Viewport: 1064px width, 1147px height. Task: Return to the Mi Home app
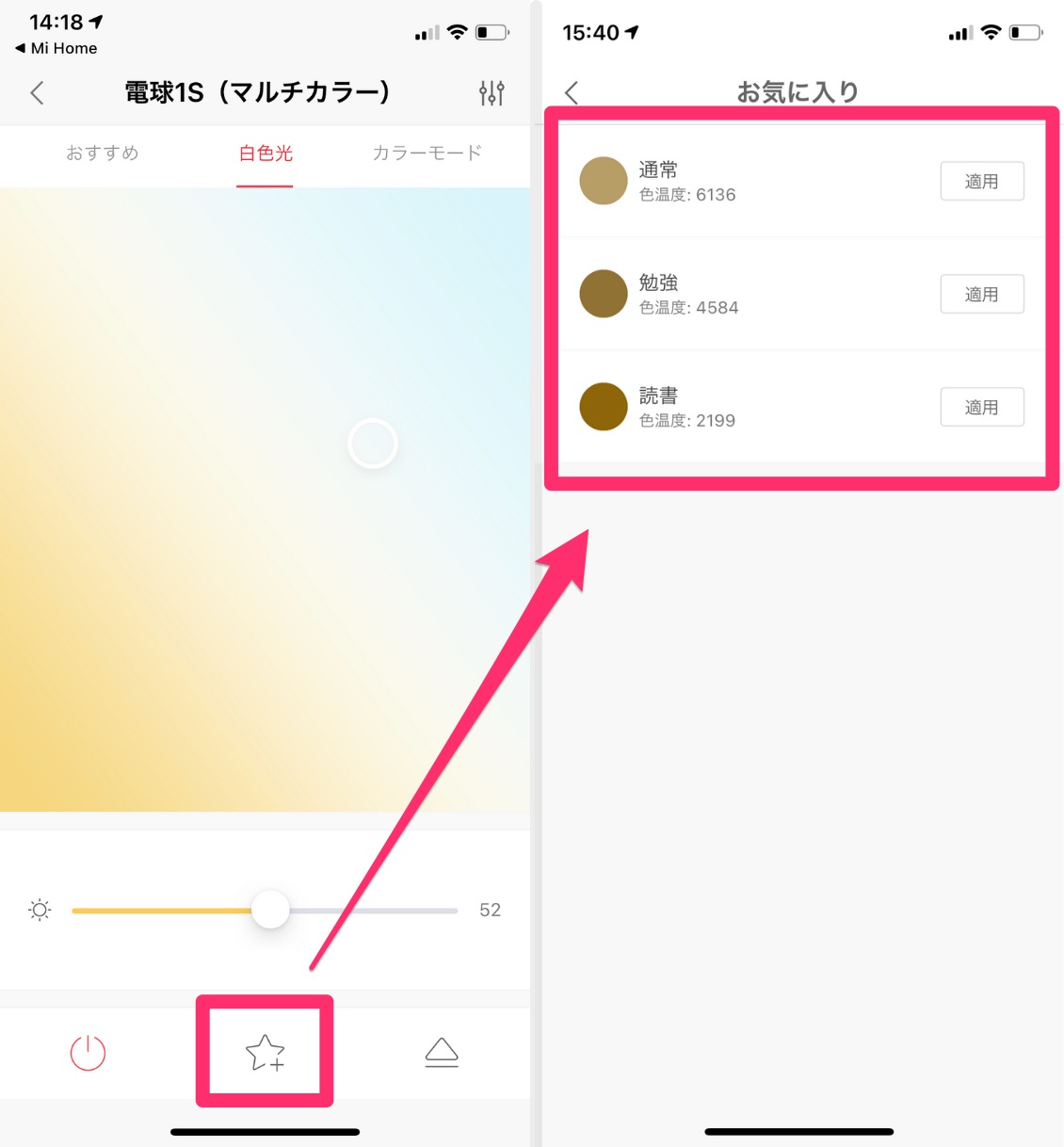click(x=56, y=48)
